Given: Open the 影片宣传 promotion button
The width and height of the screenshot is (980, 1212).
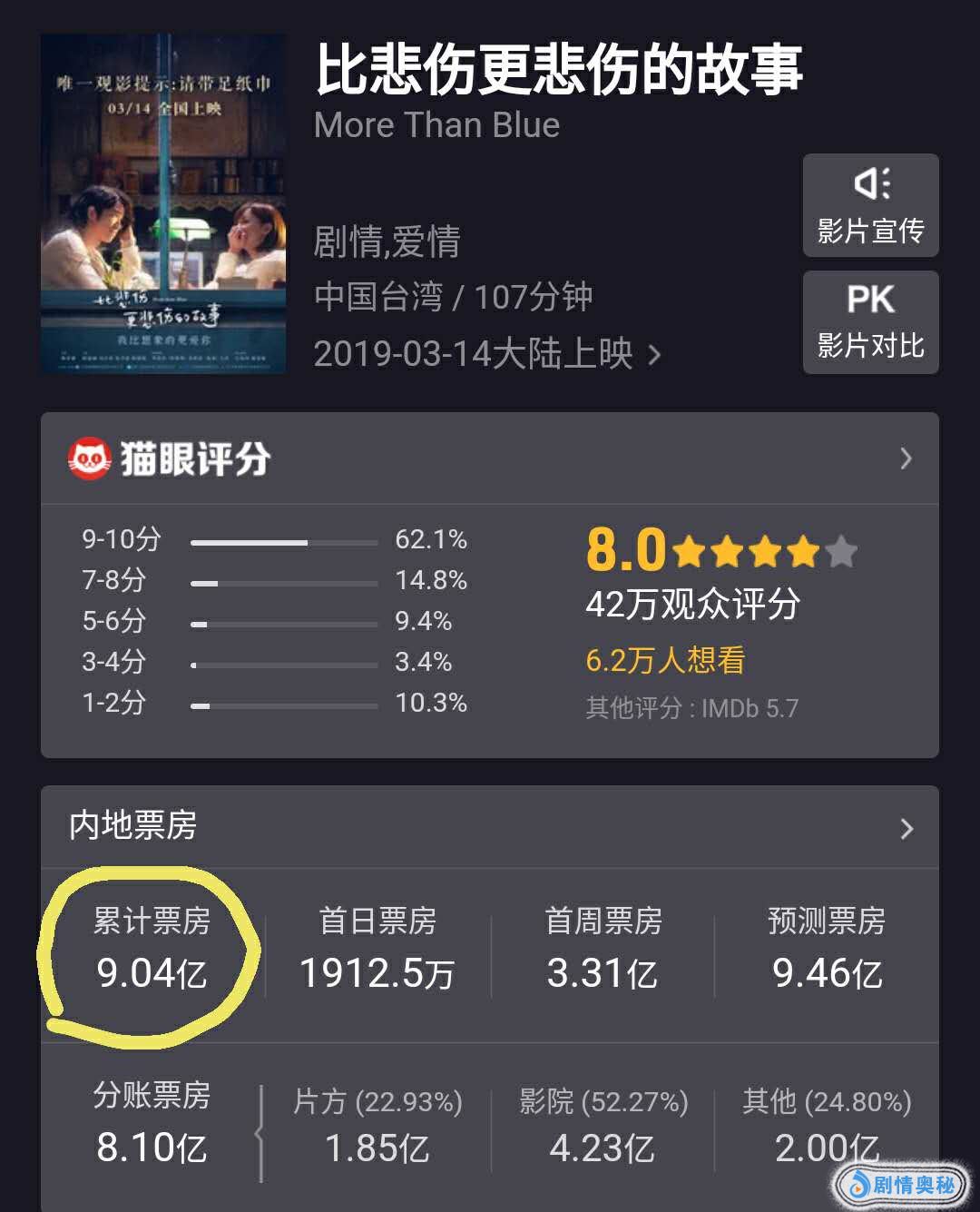Looking at the screenshot, I should tap(870, 205).
